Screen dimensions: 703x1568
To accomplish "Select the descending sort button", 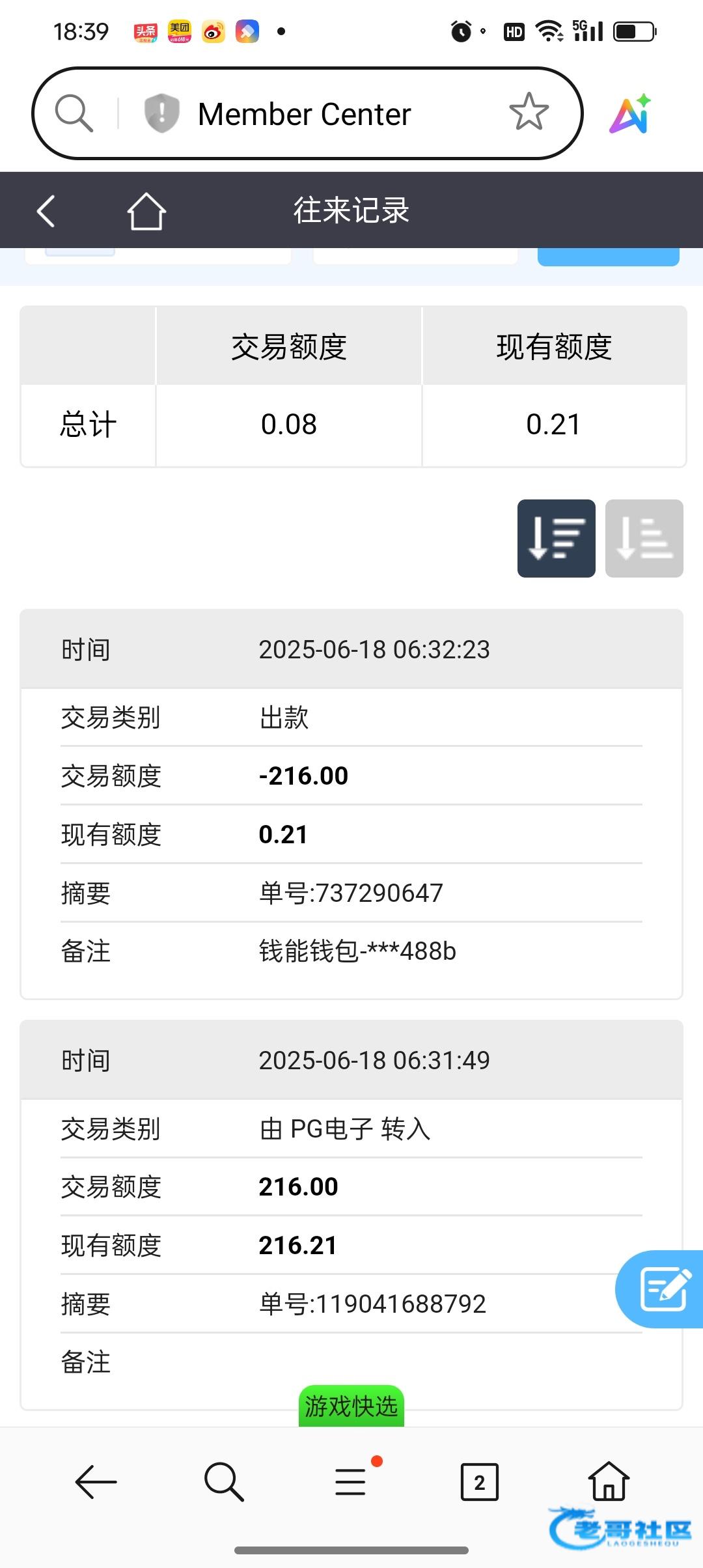I will [x=557, y=539].
